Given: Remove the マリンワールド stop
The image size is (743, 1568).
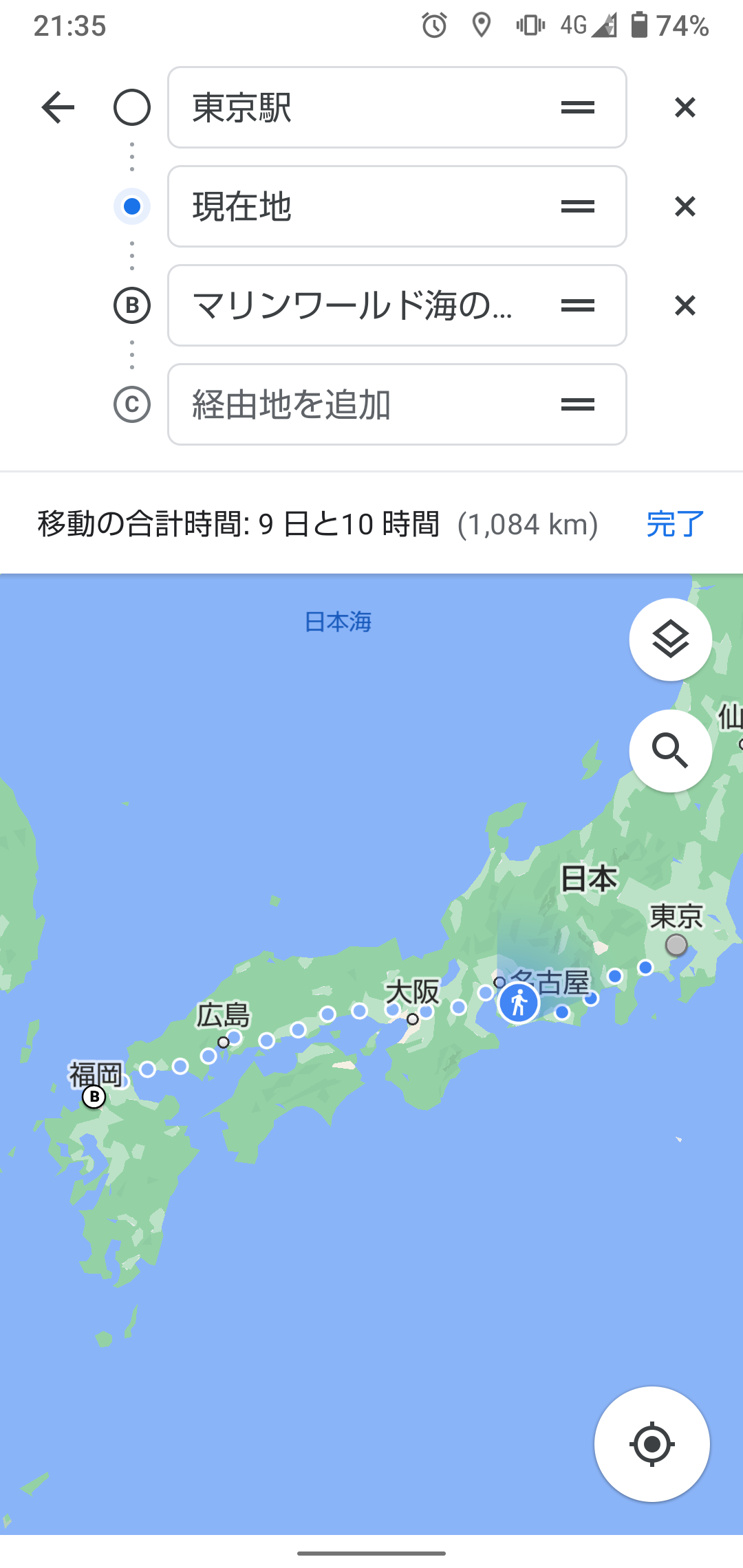Looking at the screenshot, I should (x=685, y=305).
